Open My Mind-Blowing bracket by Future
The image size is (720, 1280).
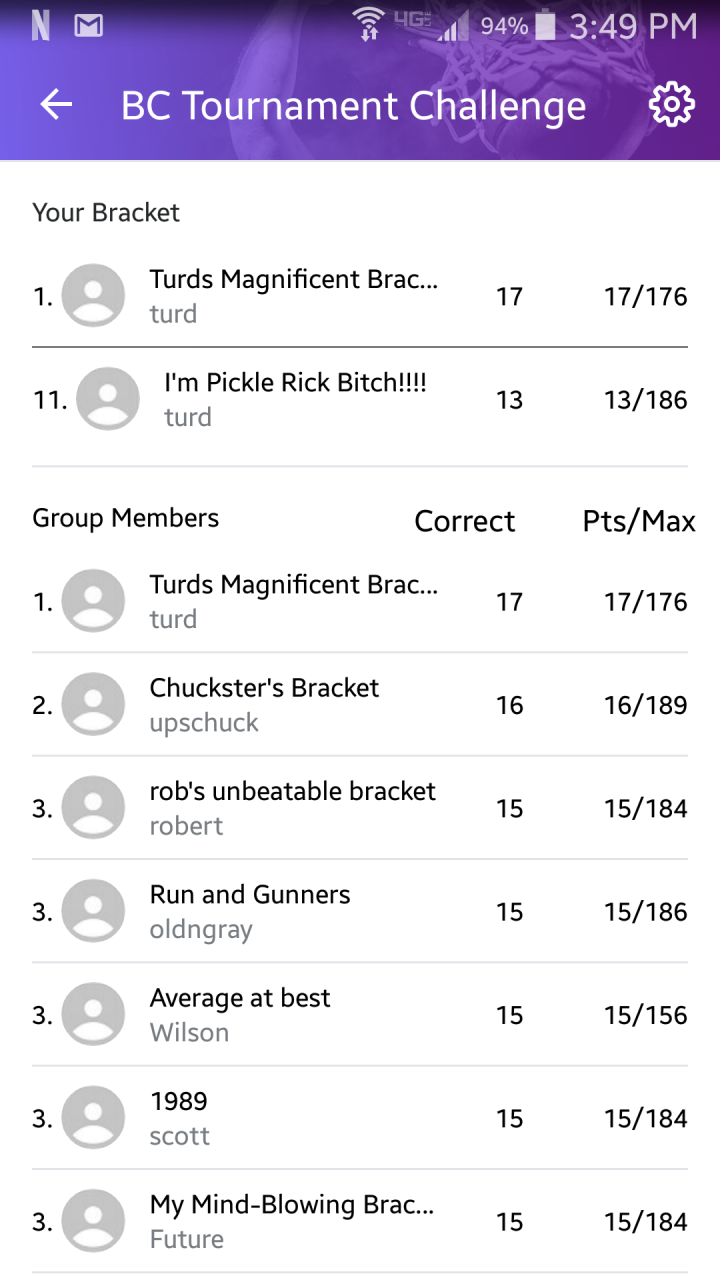pos(360,1221)
